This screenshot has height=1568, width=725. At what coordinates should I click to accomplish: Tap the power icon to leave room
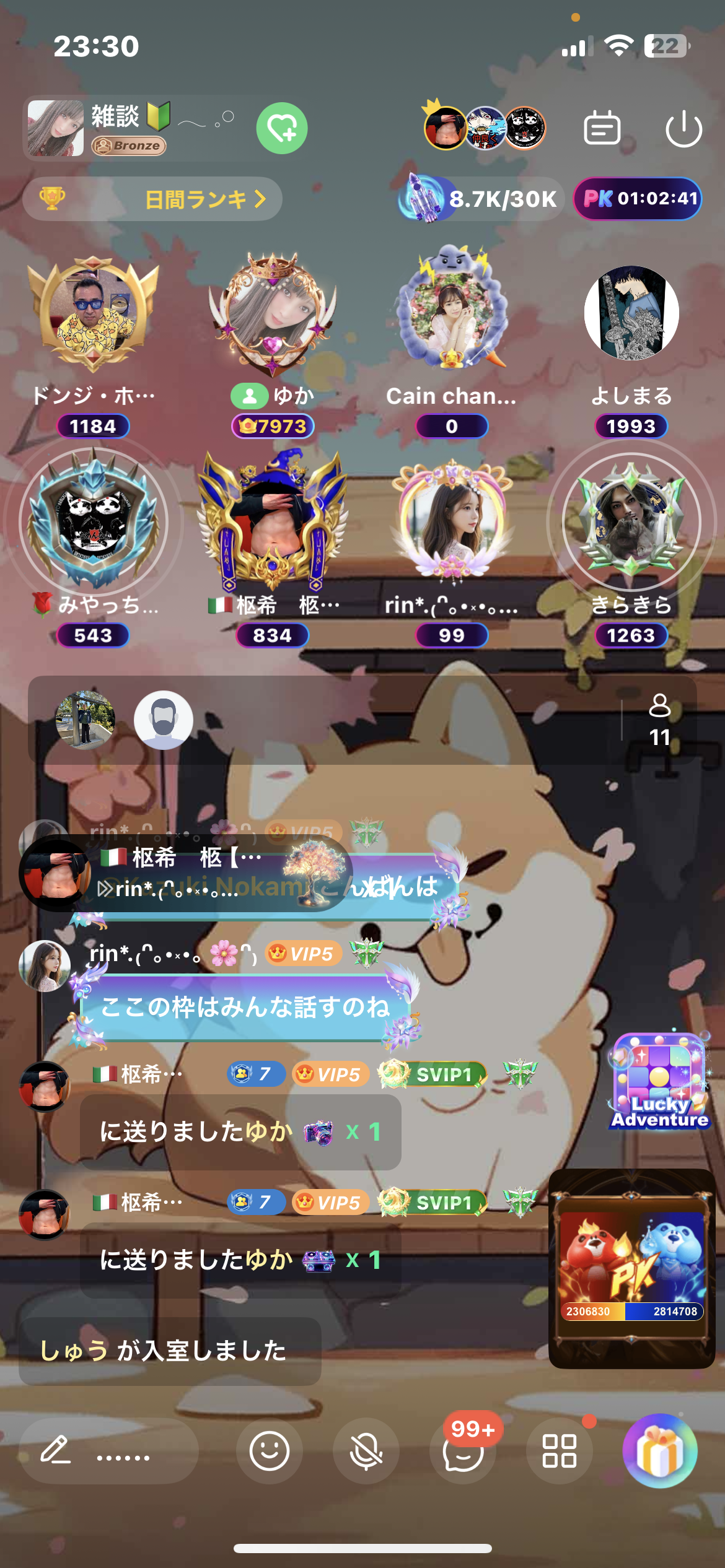coord(683,129)
